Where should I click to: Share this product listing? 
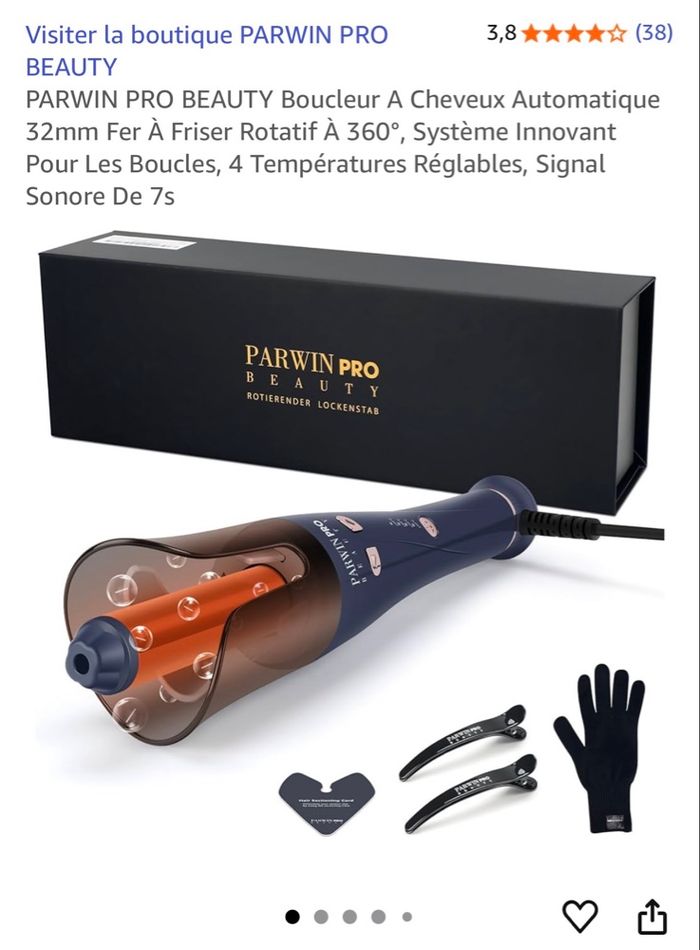click(652, 915)
